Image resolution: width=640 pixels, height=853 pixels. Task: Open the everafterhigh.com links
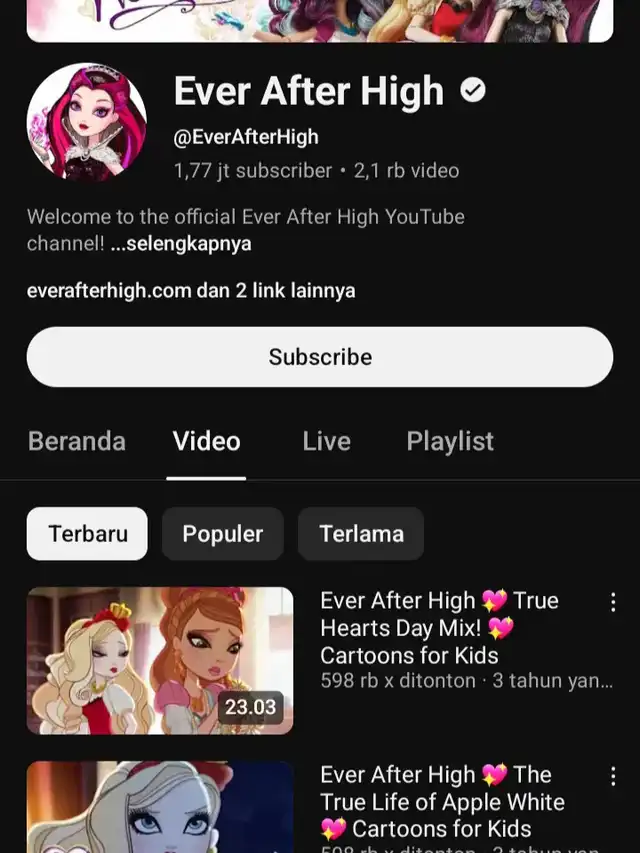191,291
